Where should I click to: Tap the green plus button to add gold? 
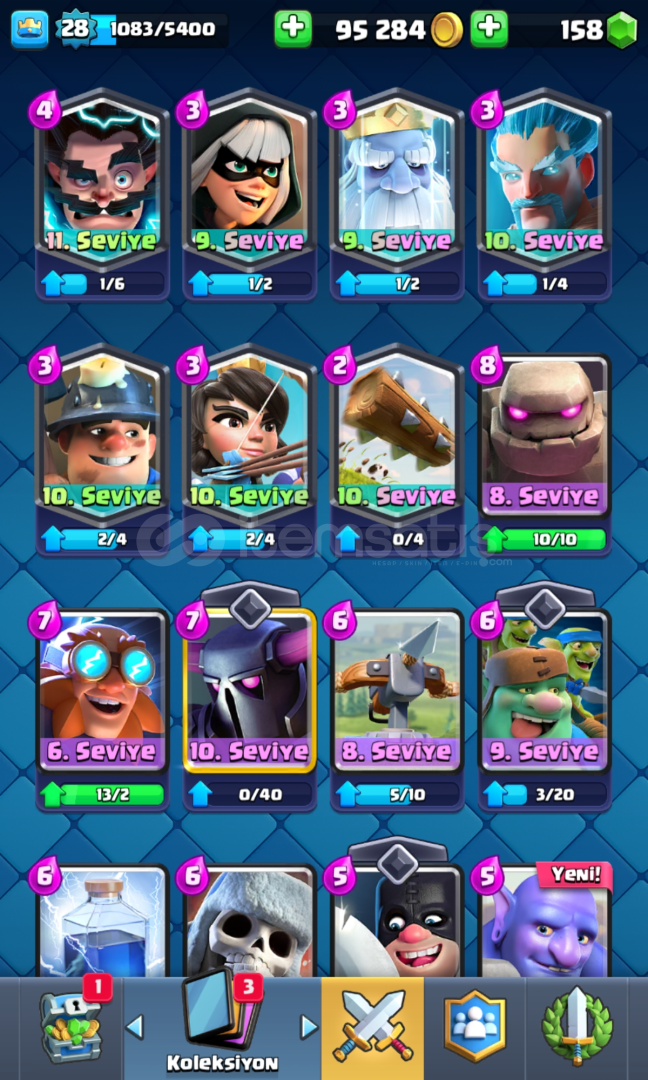[293, 29]
